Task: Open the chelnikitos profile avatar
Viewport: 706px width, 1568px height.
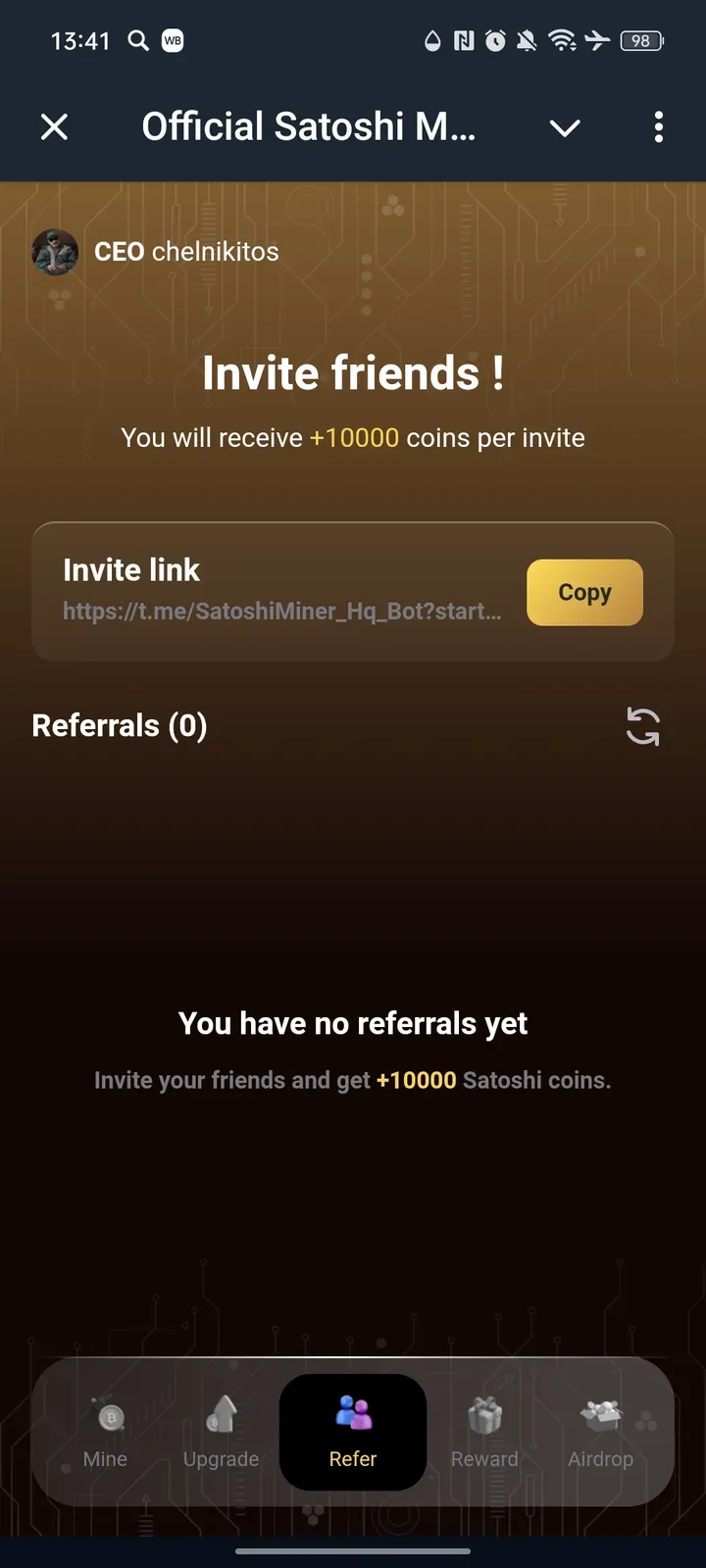Action: pyautogui.click(x=55, y=252)
